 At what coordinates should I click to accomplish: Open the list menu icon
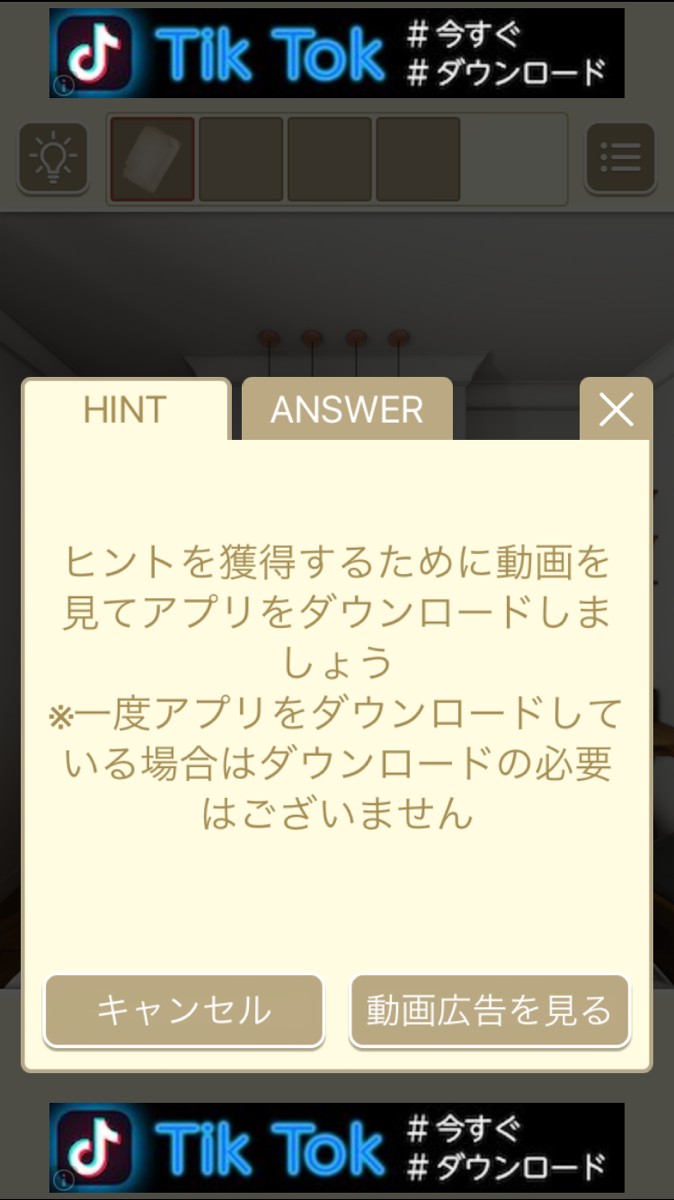(620, 158)
